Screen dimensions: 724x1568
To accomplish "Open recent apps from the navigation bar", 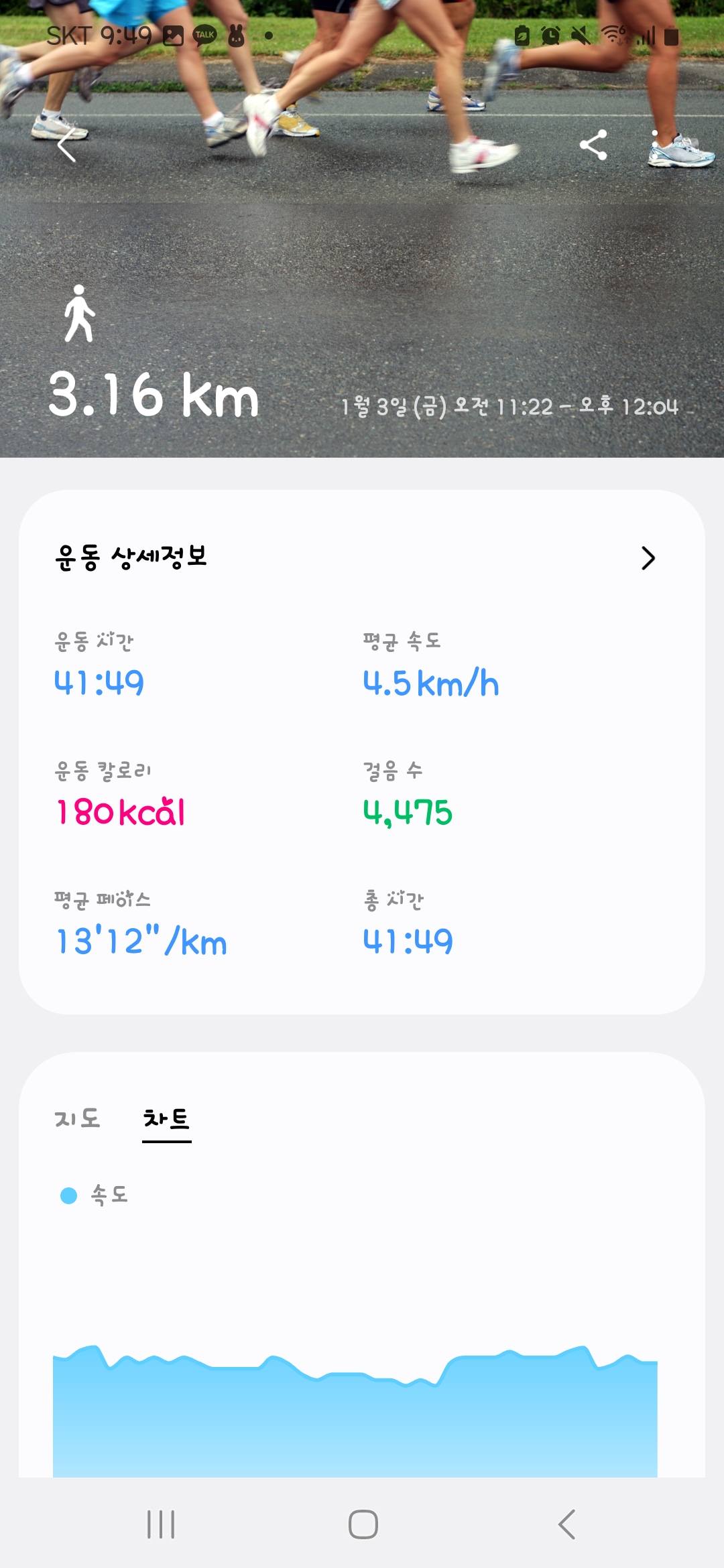I will point(161,1524).
